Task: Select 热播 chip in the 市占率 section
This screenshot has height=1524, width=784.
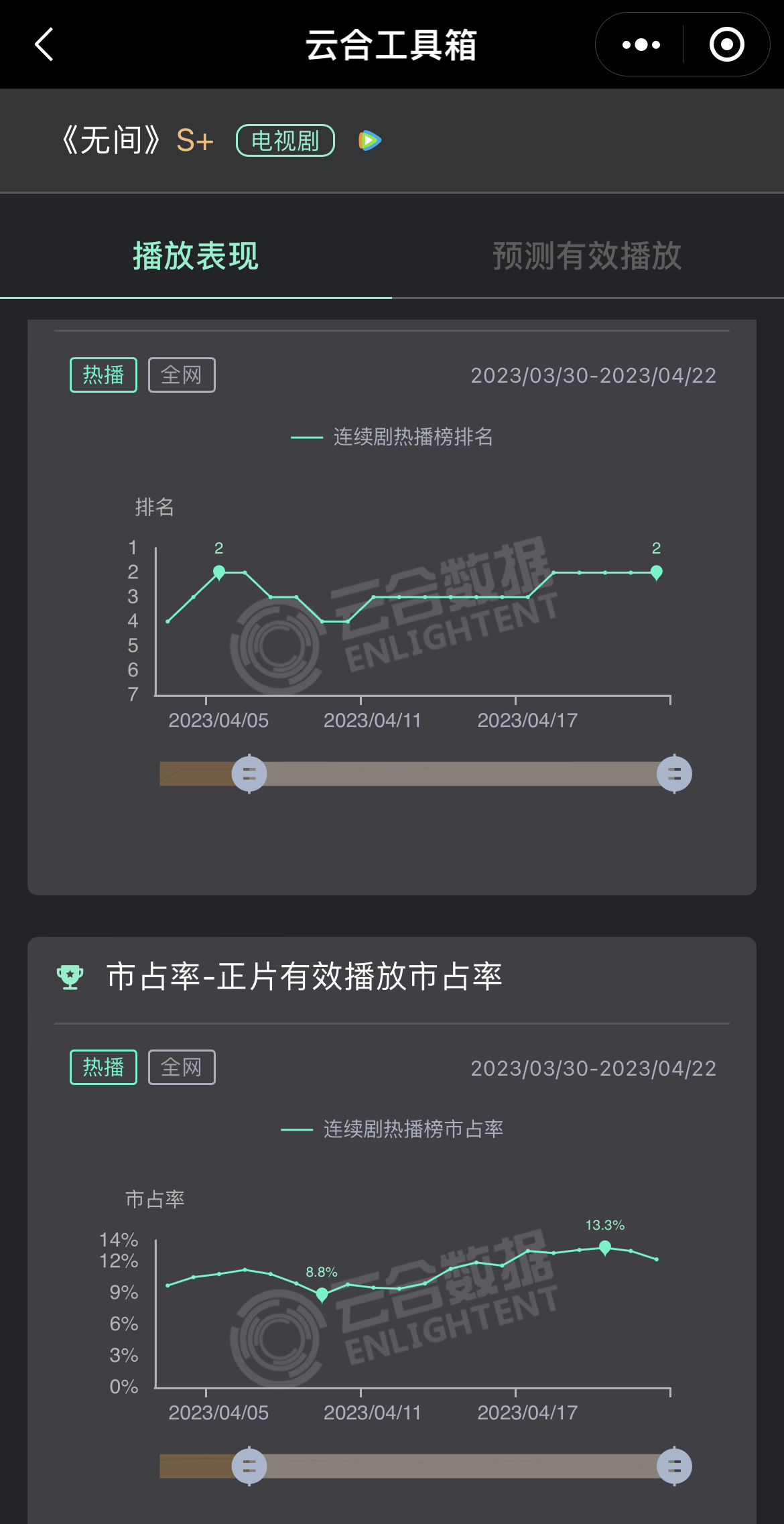Action: tap(103, 1068)
